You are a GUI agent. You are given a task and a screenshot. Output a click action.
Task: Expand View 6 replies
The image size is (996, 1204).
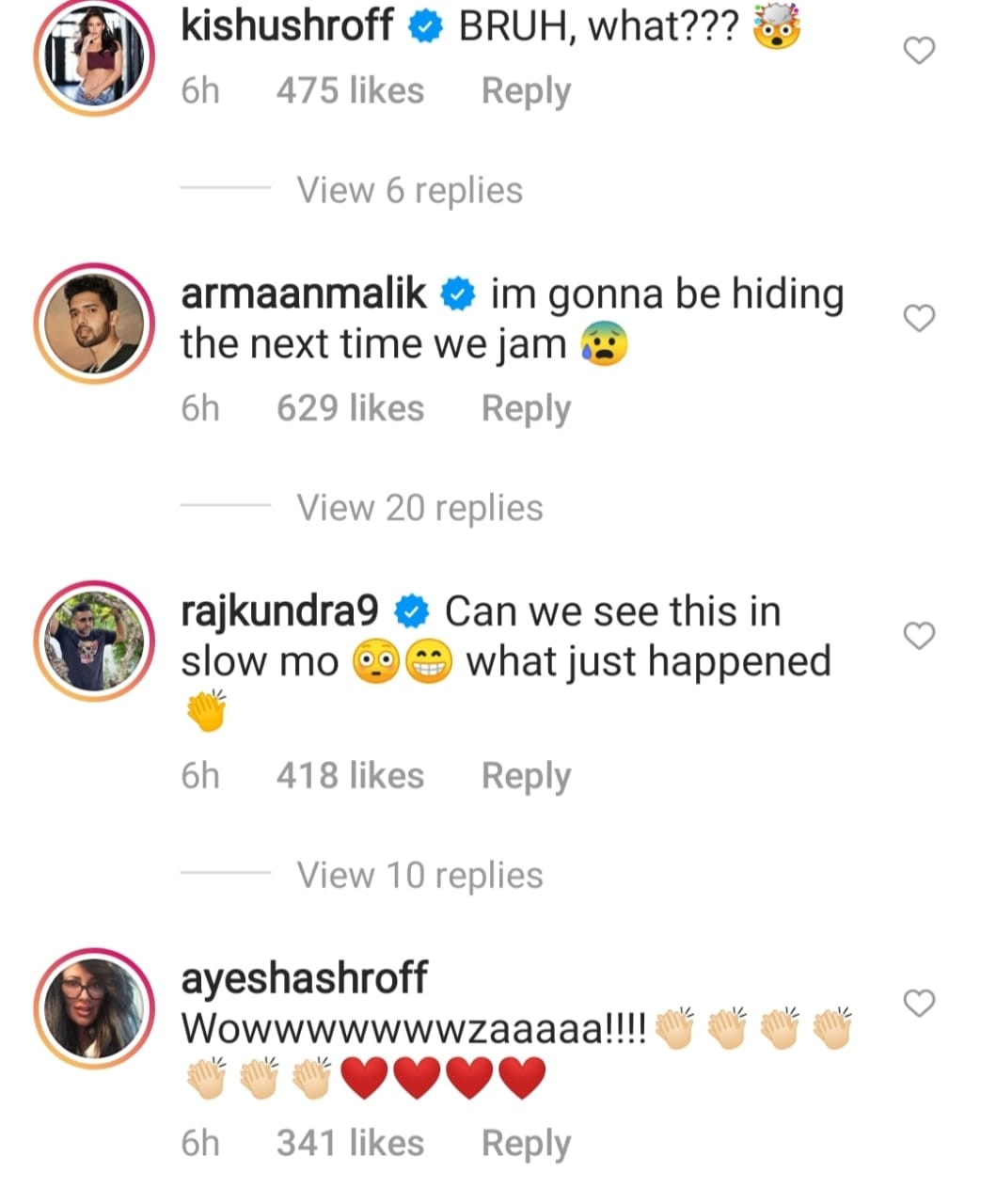(409, 191)
